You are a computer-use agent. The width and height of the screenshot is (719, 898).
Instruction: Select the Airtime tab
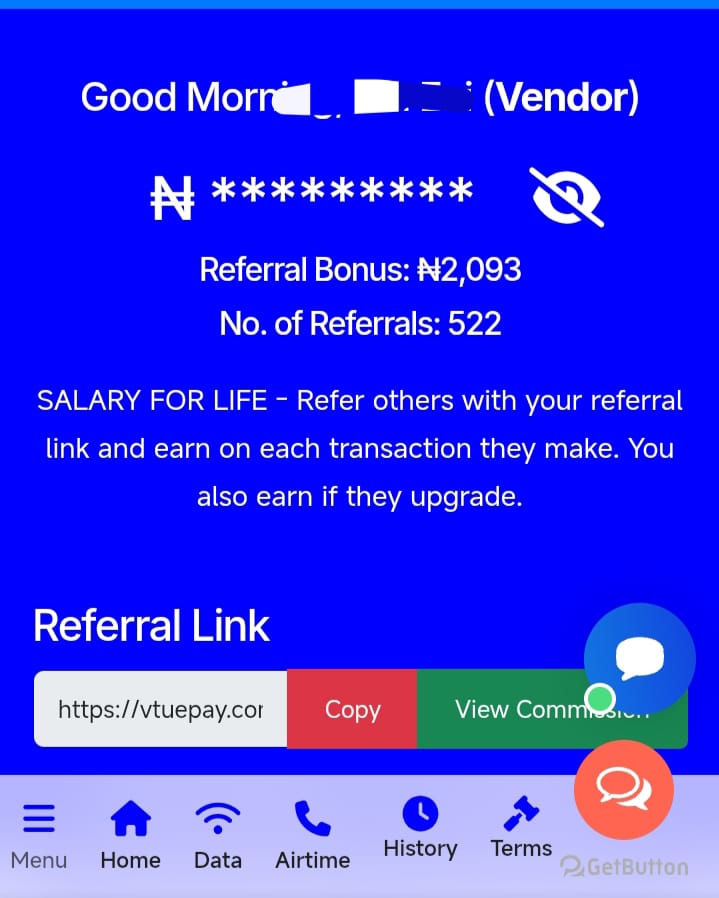coord(313,834)
